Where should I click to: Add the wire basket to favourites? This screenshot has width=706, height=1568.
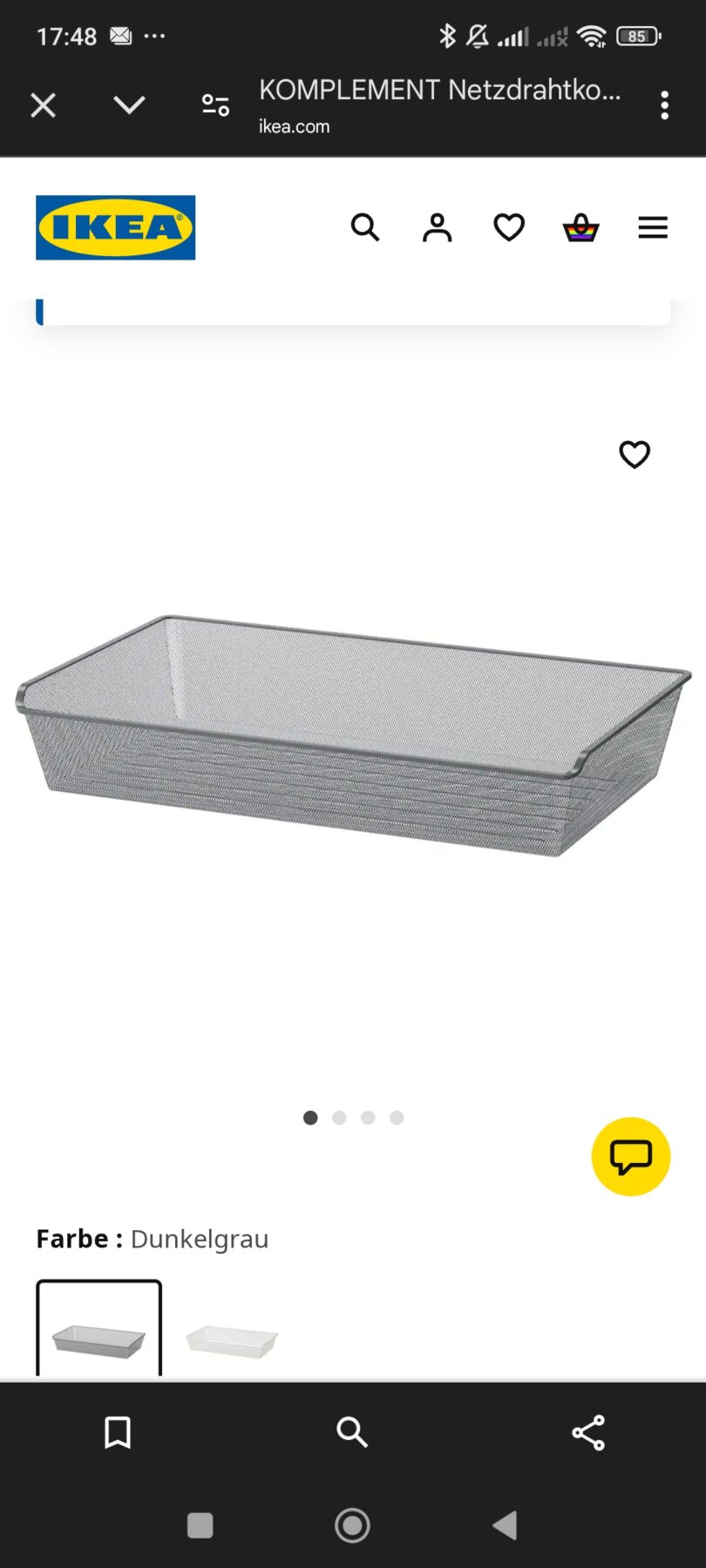click(635, 454)
